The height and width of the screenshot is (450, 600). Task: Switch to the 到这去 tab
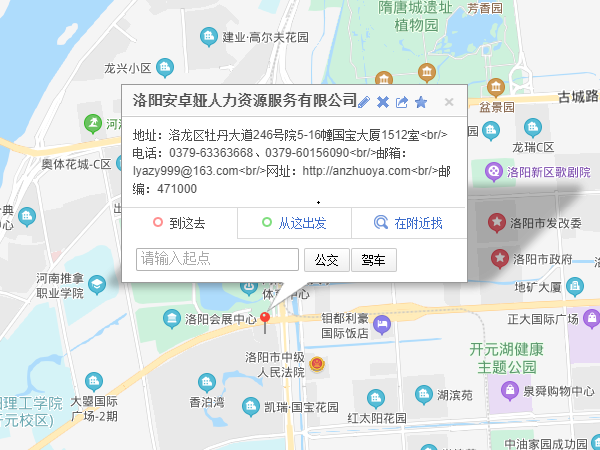point(179,223)
